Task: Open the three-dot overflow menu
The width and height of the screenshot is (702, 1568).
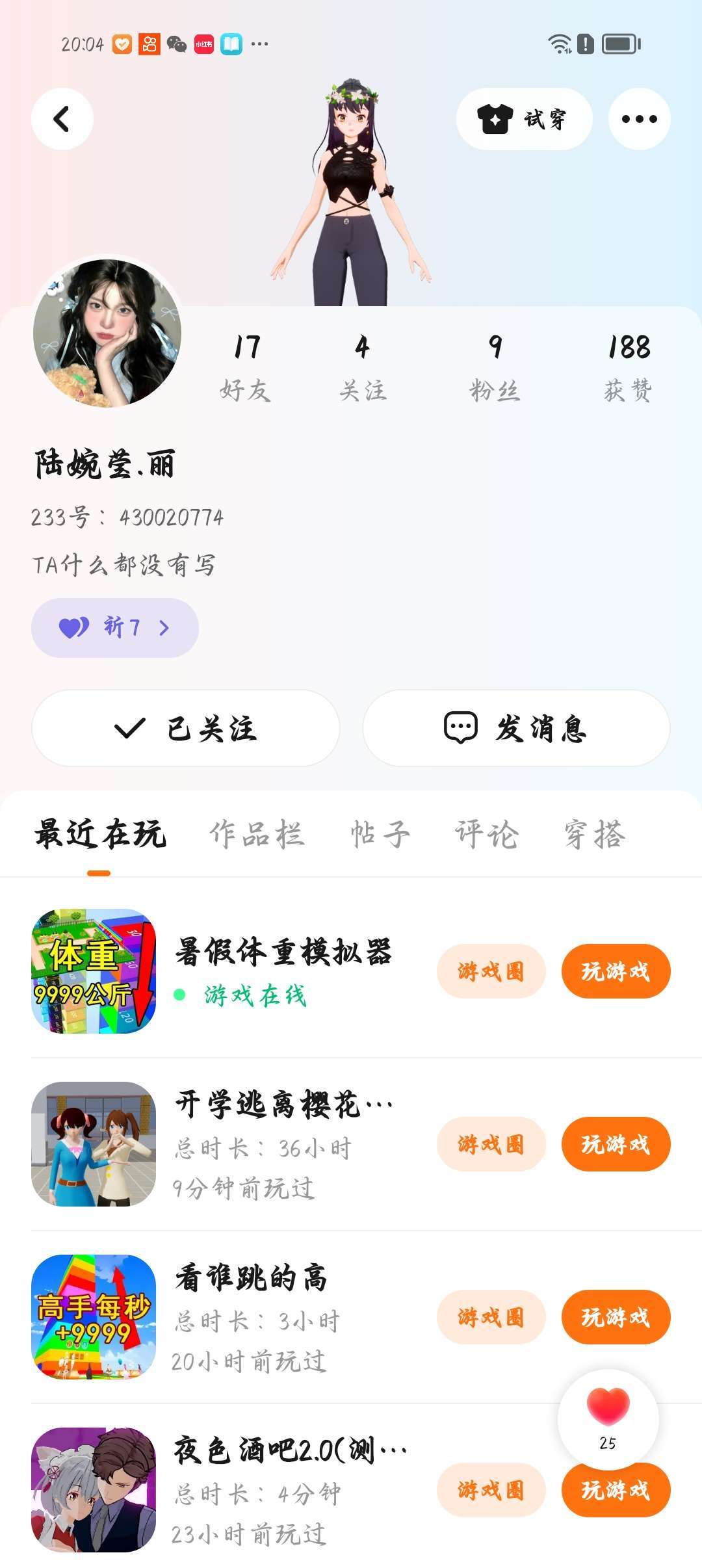Action: pos(639,119)
